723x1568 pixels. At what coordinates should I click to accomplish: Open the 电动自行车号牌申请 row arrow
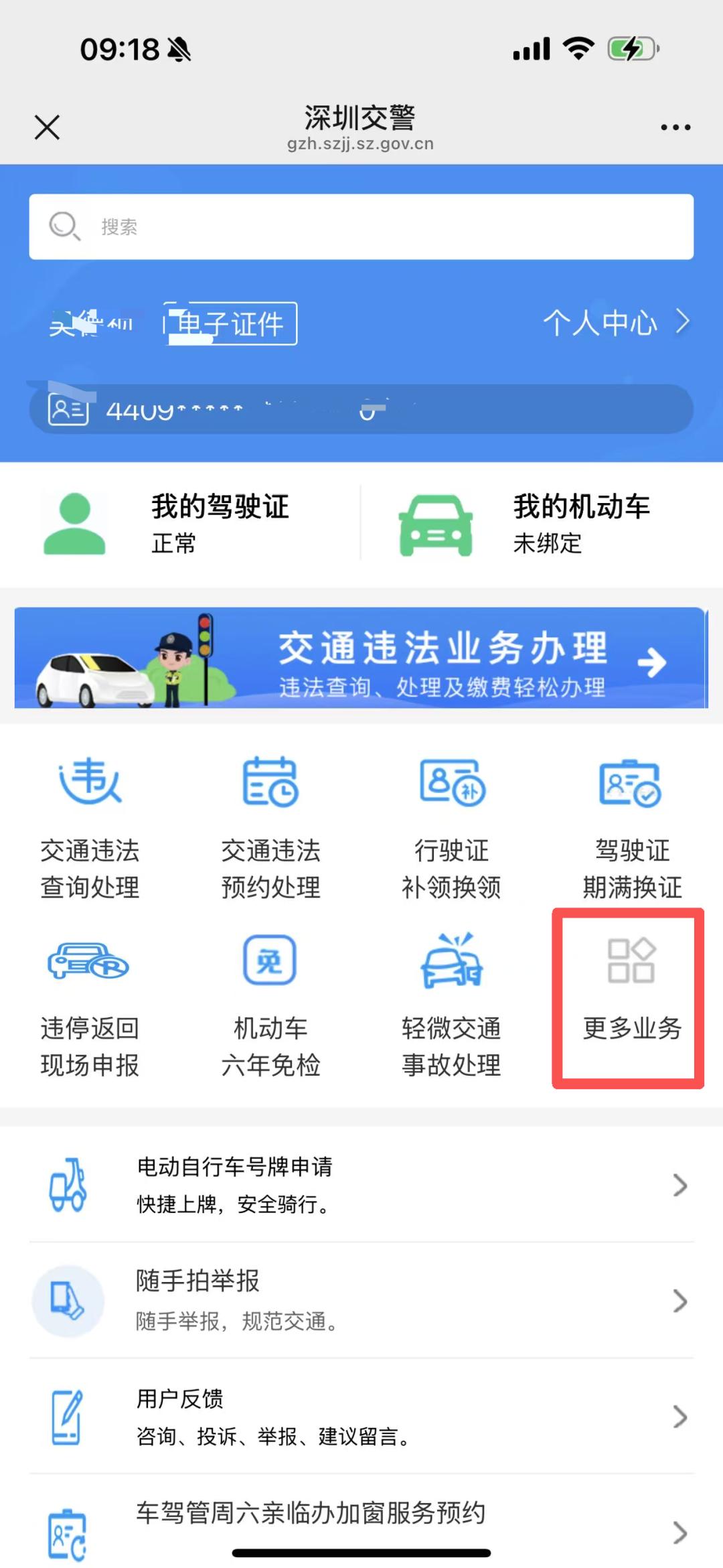679,1186
